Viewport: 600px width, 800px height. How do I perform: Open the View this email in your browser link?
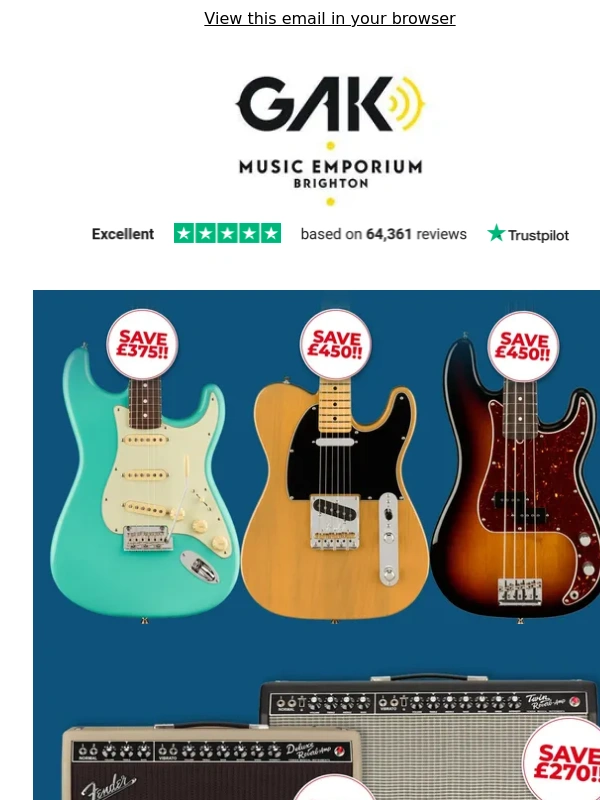[329, 19]
